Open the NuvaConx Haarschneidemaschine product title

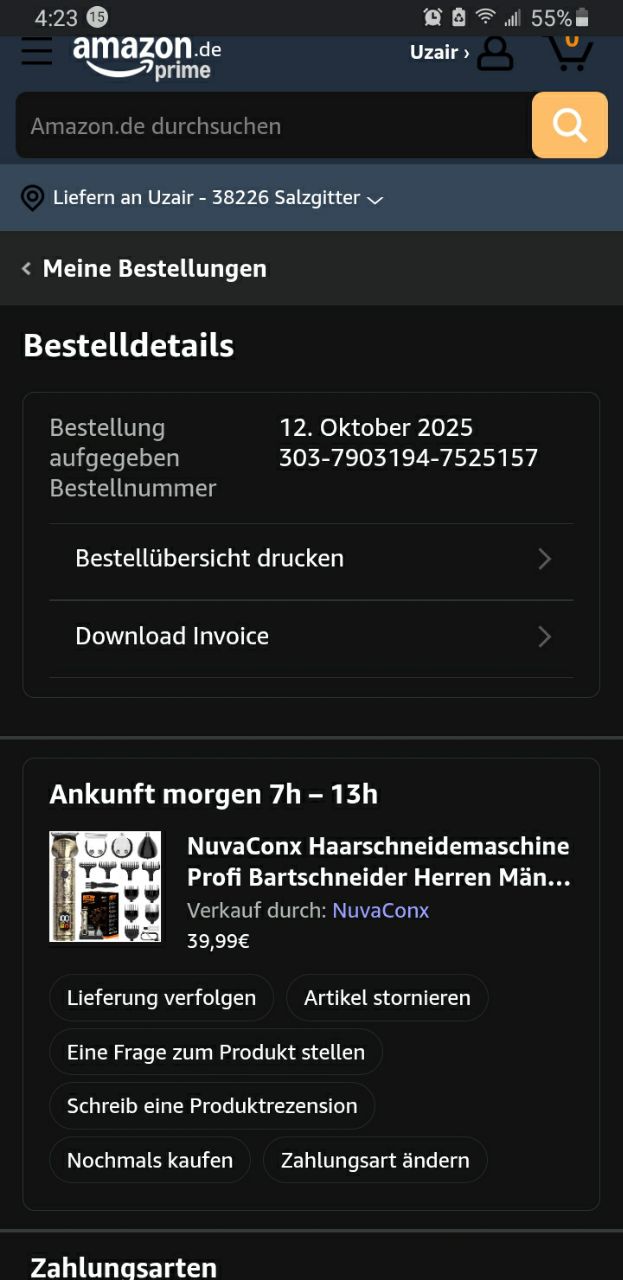coord(378,861)
